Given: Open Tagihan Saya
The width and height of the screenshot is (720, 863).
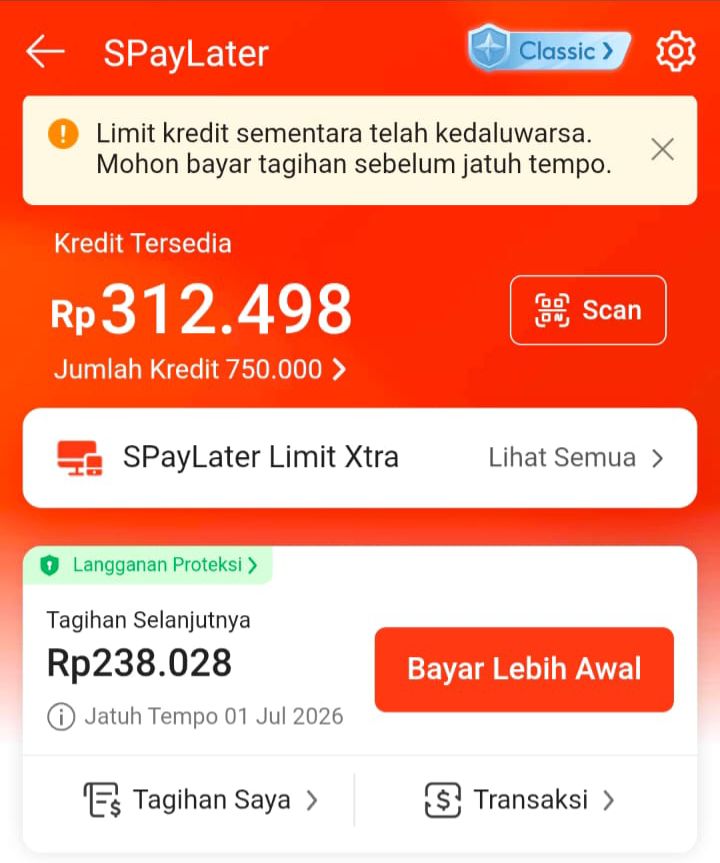Looking at the screenshot, I should pos(200,800).
